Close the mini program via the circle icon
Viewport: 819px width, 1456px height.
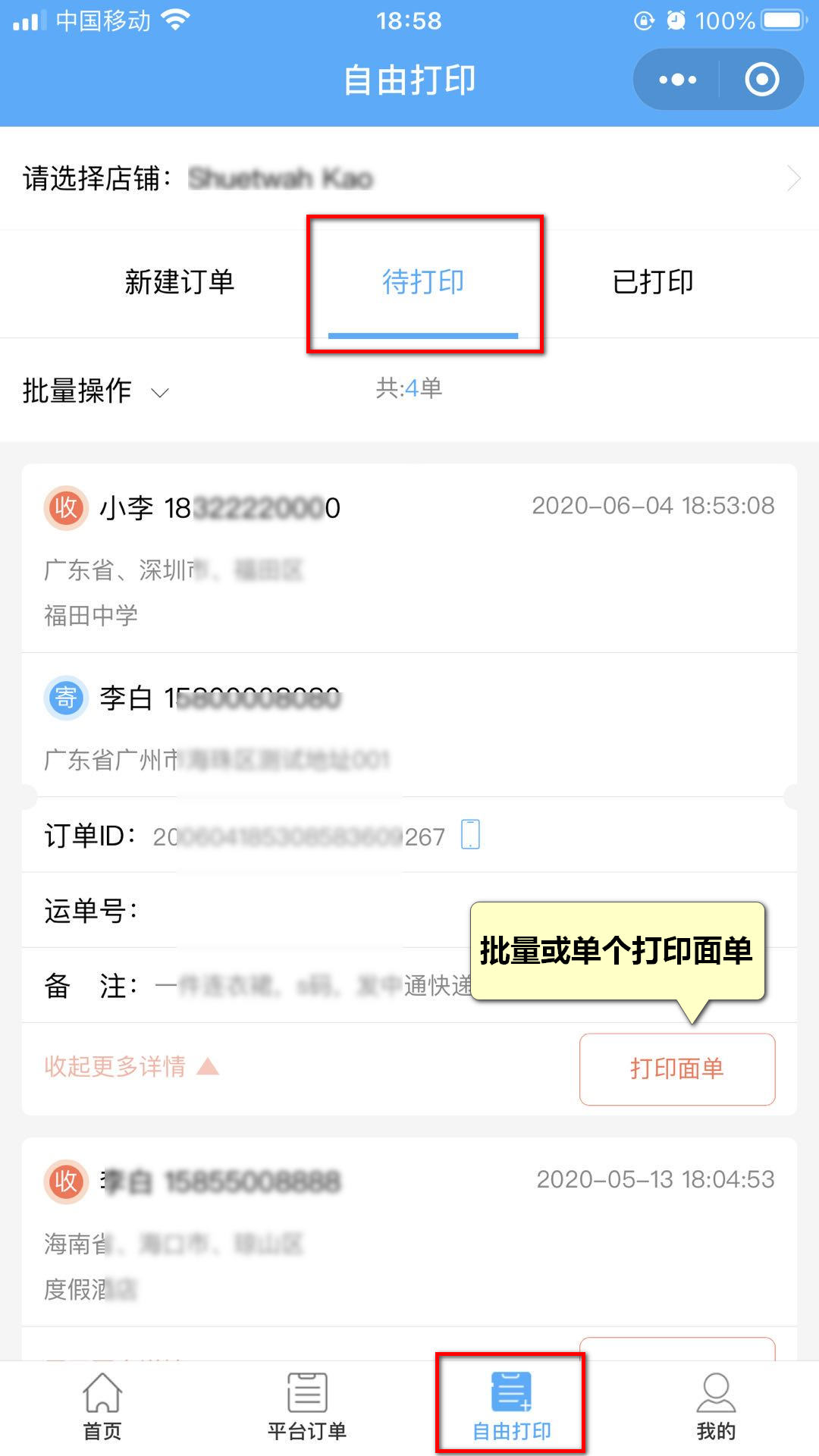pyautogui.click(x=761, y=80)
